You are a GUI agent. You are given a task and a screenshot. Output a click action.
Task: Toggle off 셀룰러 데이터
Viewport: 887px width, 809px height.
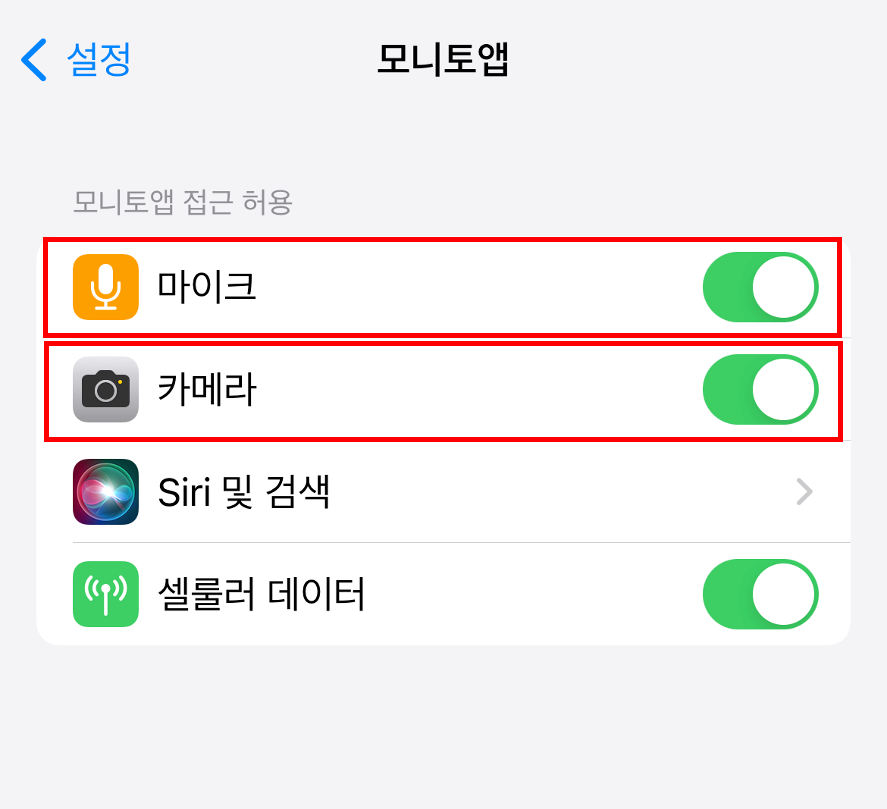point(760,594)
